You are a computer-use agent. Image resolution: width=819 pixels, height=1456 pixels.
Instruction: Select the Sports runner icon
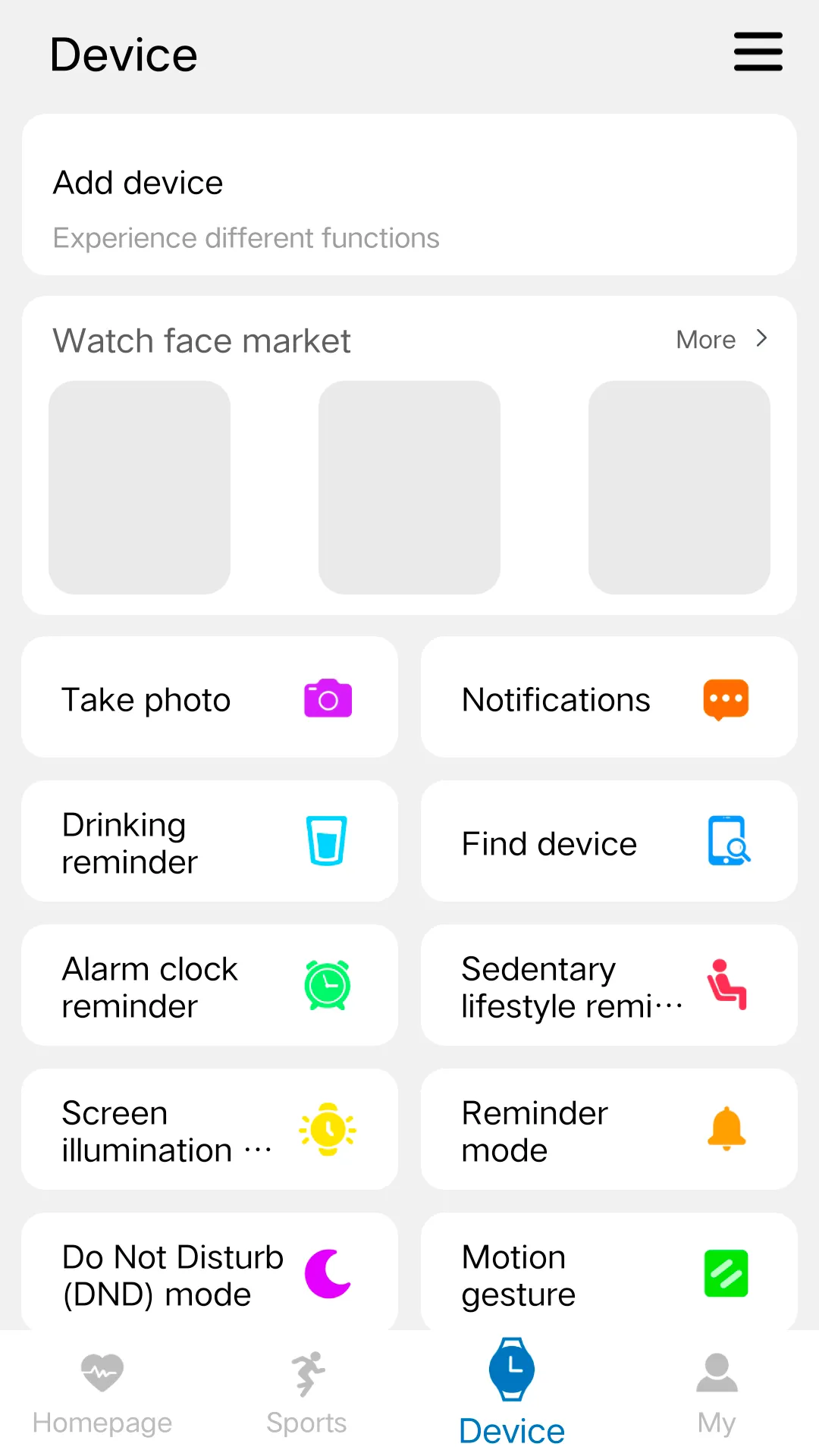pos(307,1371)
